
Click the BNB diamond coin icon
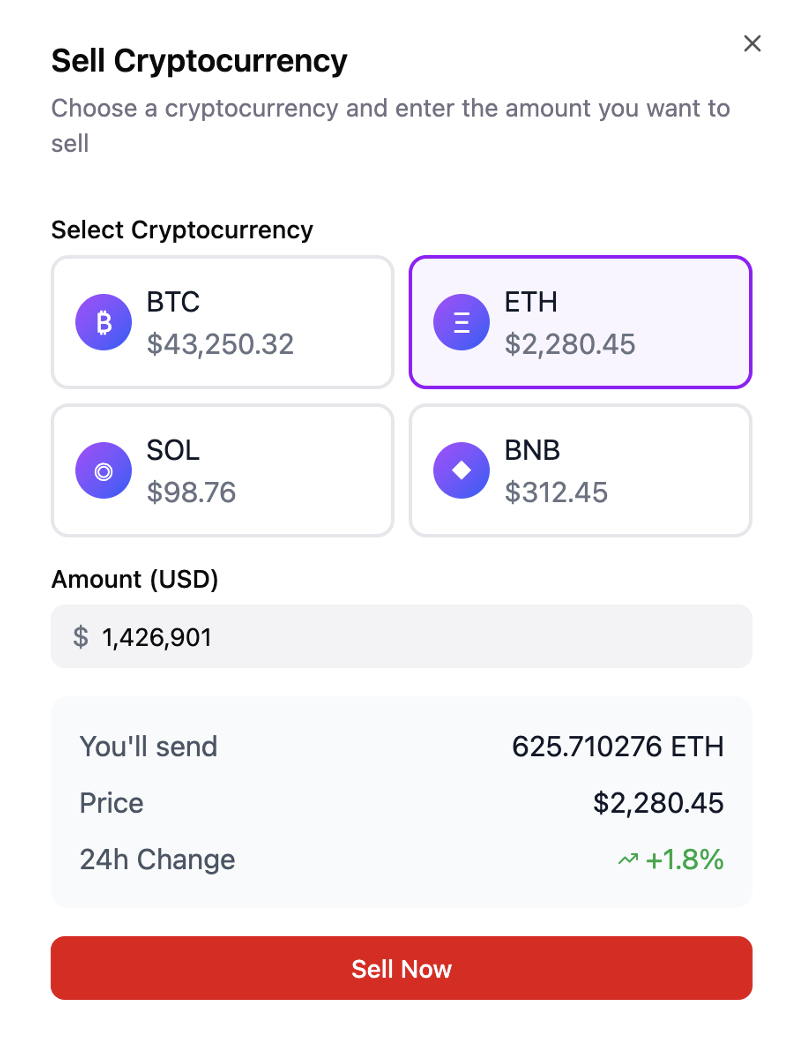pyautogui.click(x=461, y=470)
